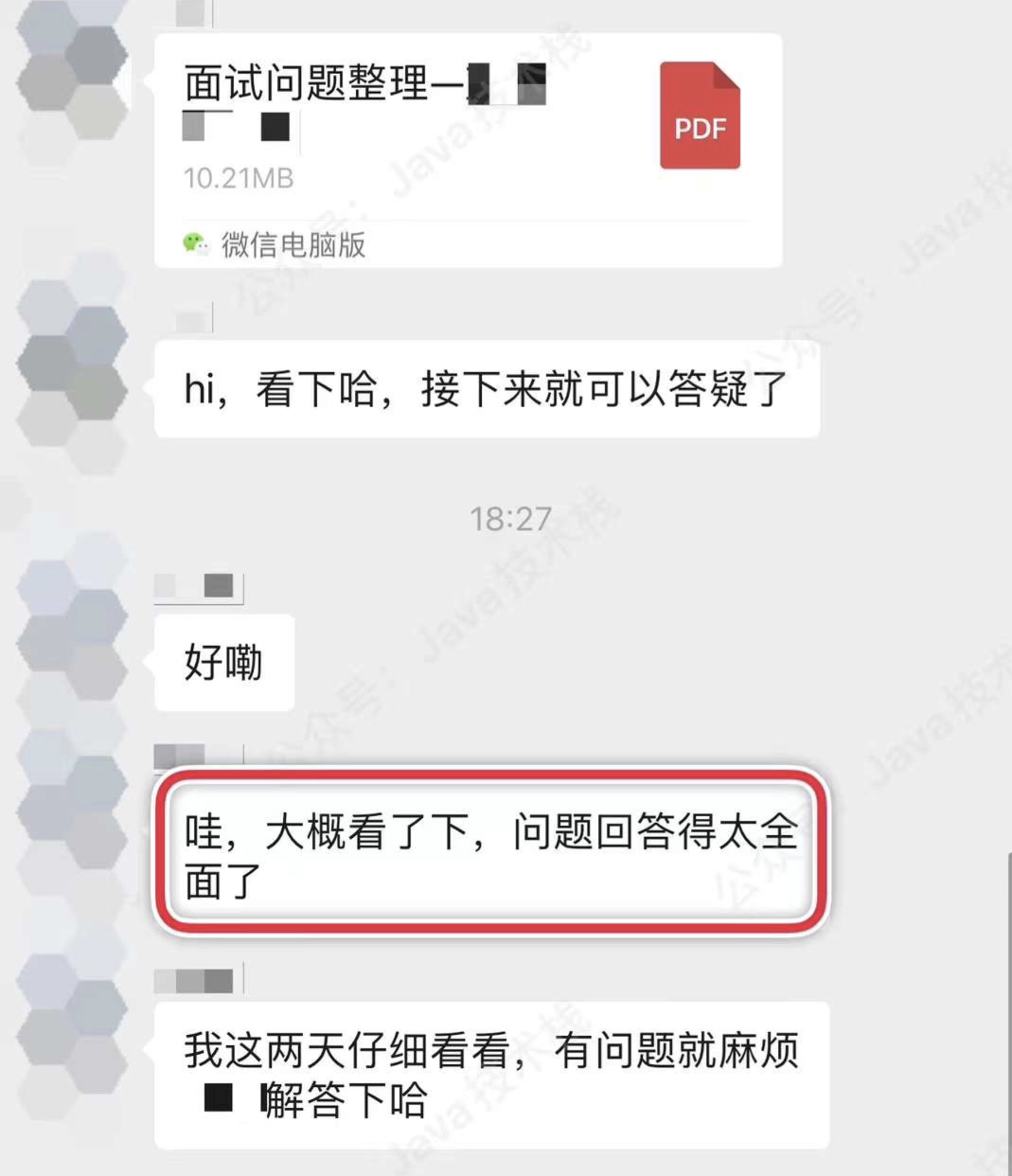Open sender avatar beside the 好嘞 message
This screenshot has width=1012, height=1176.
tap(72, 625)
